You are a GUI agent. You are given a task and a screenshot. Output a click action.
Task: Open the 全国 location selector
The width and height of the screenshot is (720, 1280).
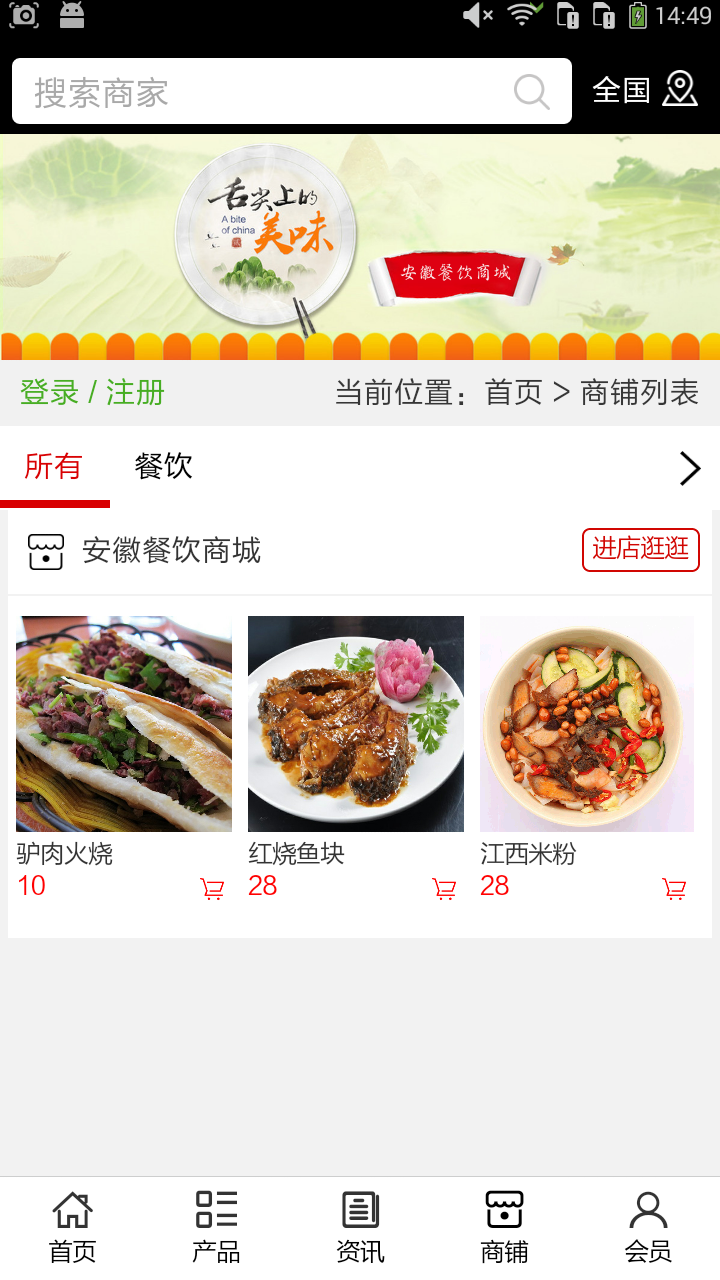645,90
